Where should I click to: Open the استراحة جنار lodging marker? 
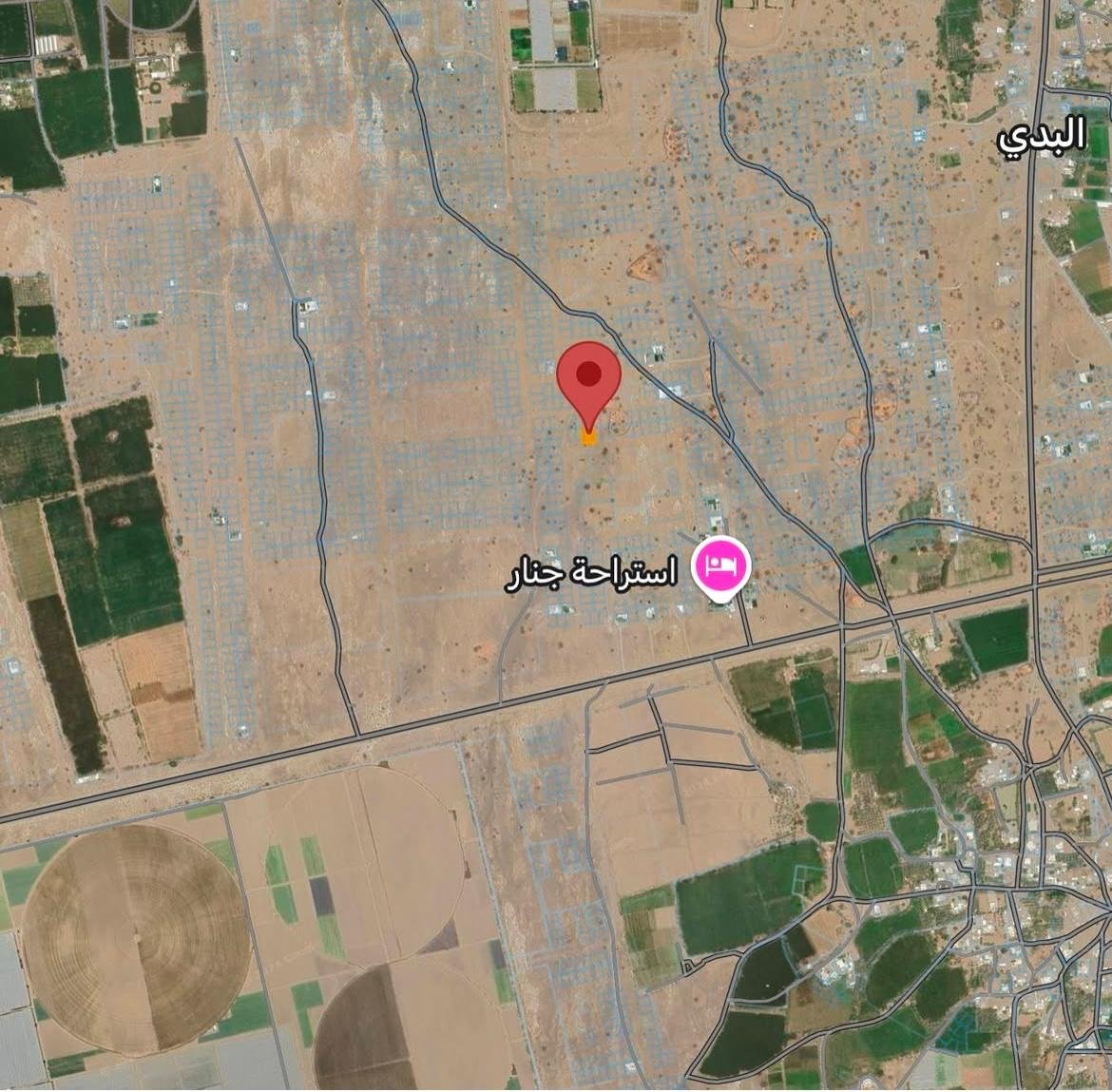coord(723,566)
